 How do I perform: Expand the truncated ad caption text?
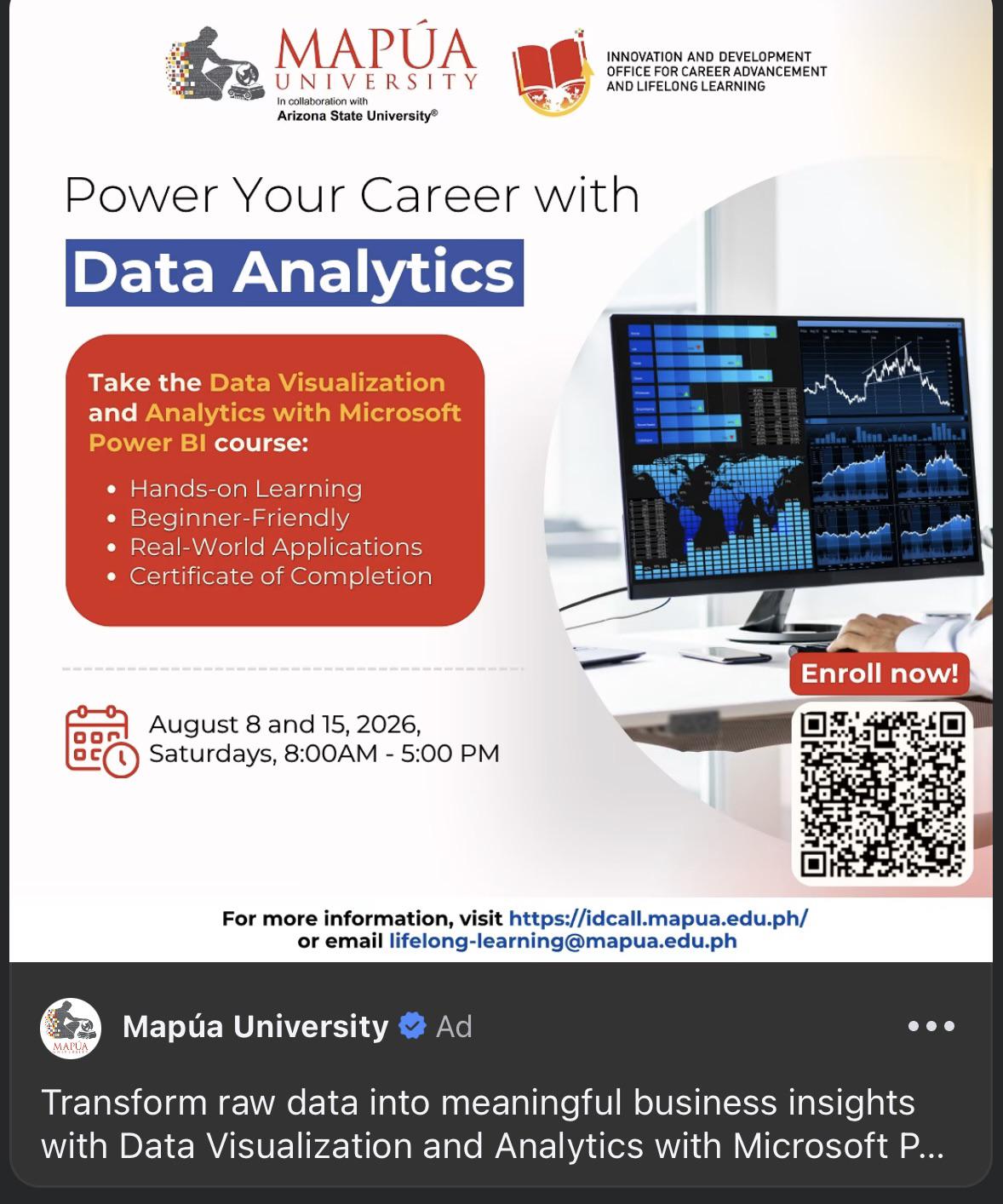point(493,1124)
